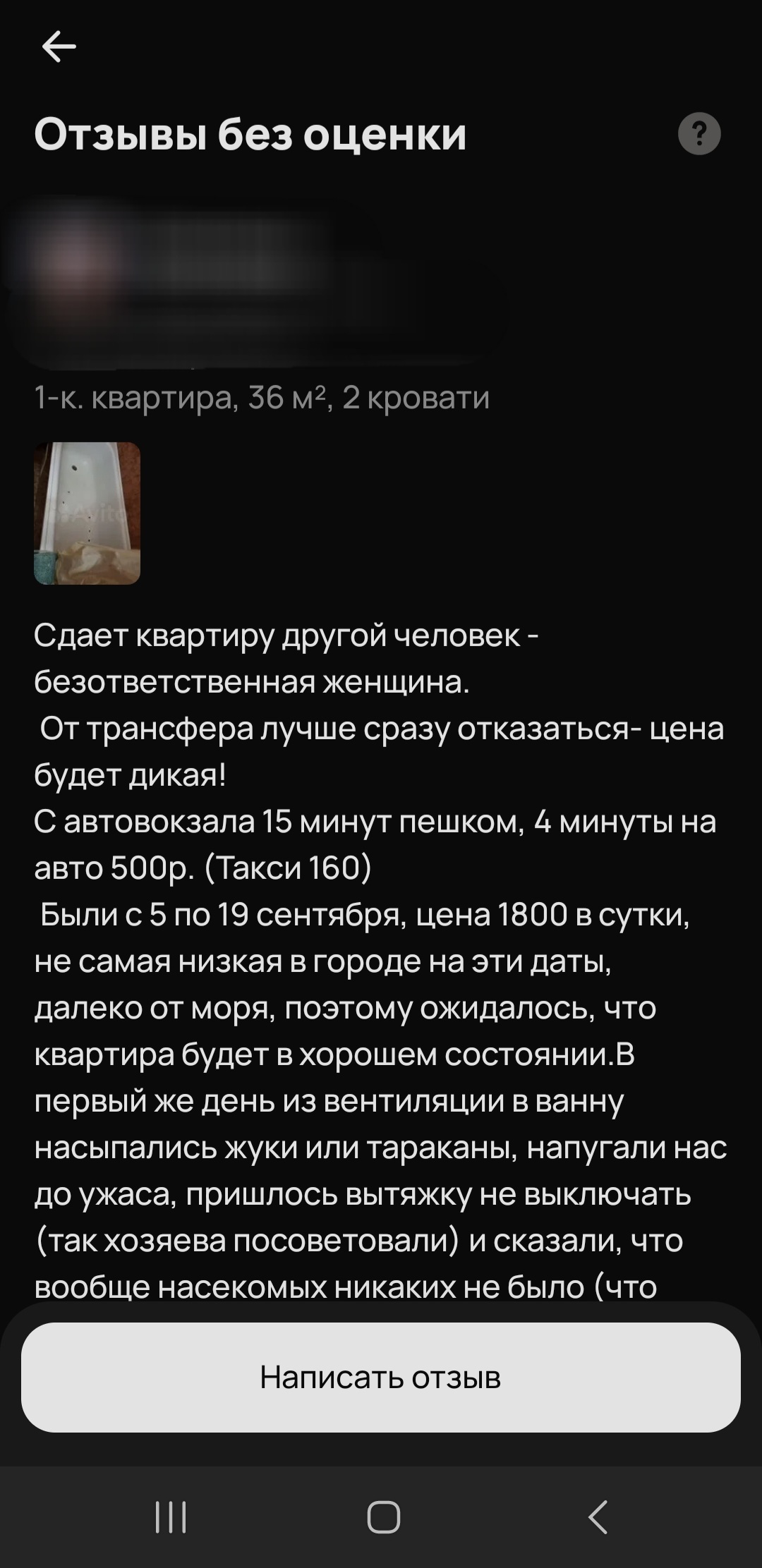Open the listing 1-к. квартира, 36 м²
This screenshot has width=762, height=1568.
coord(261,398)
